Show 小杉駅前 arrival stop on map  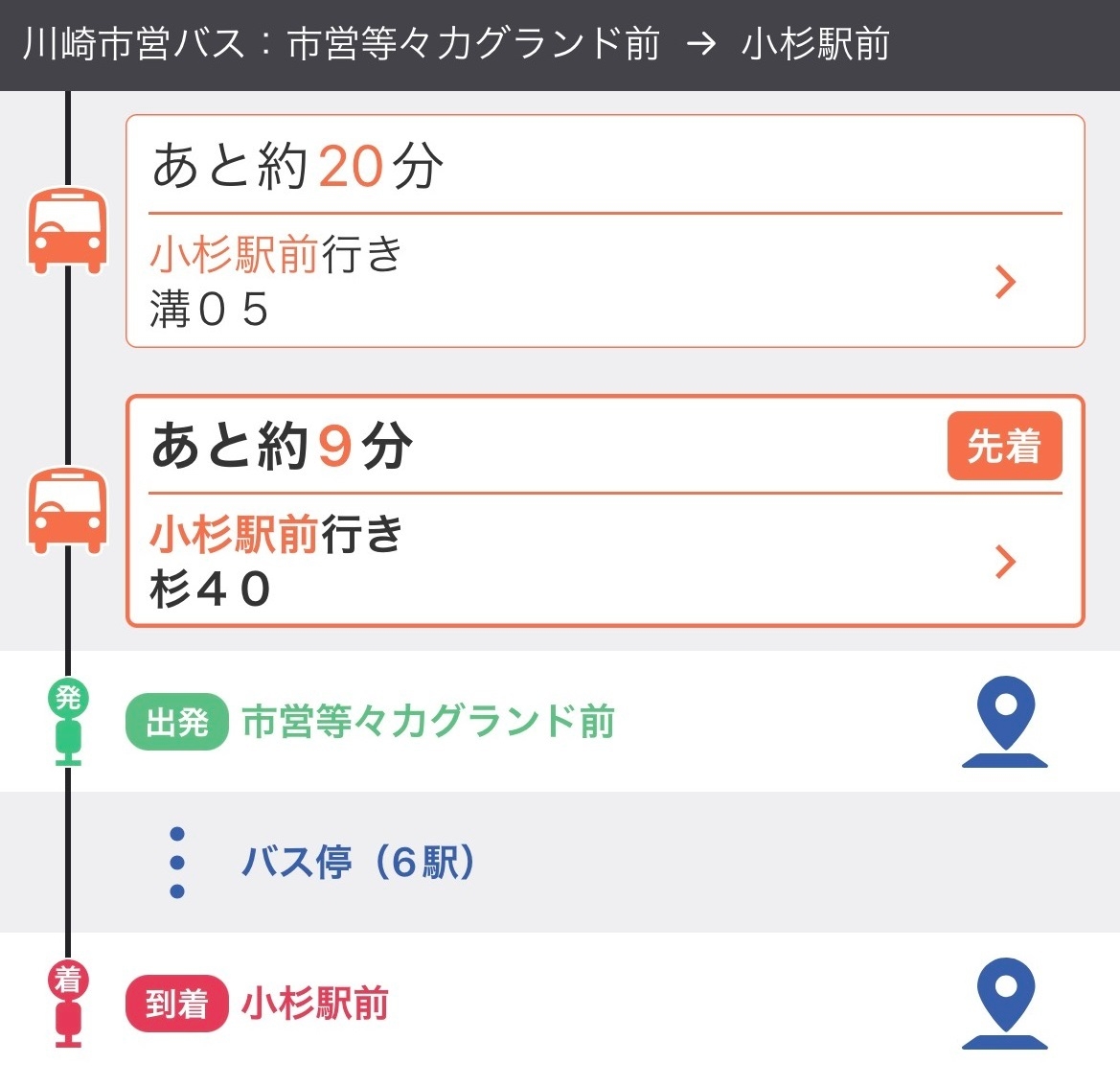pyautogui.click(x=1004, y=1004)
